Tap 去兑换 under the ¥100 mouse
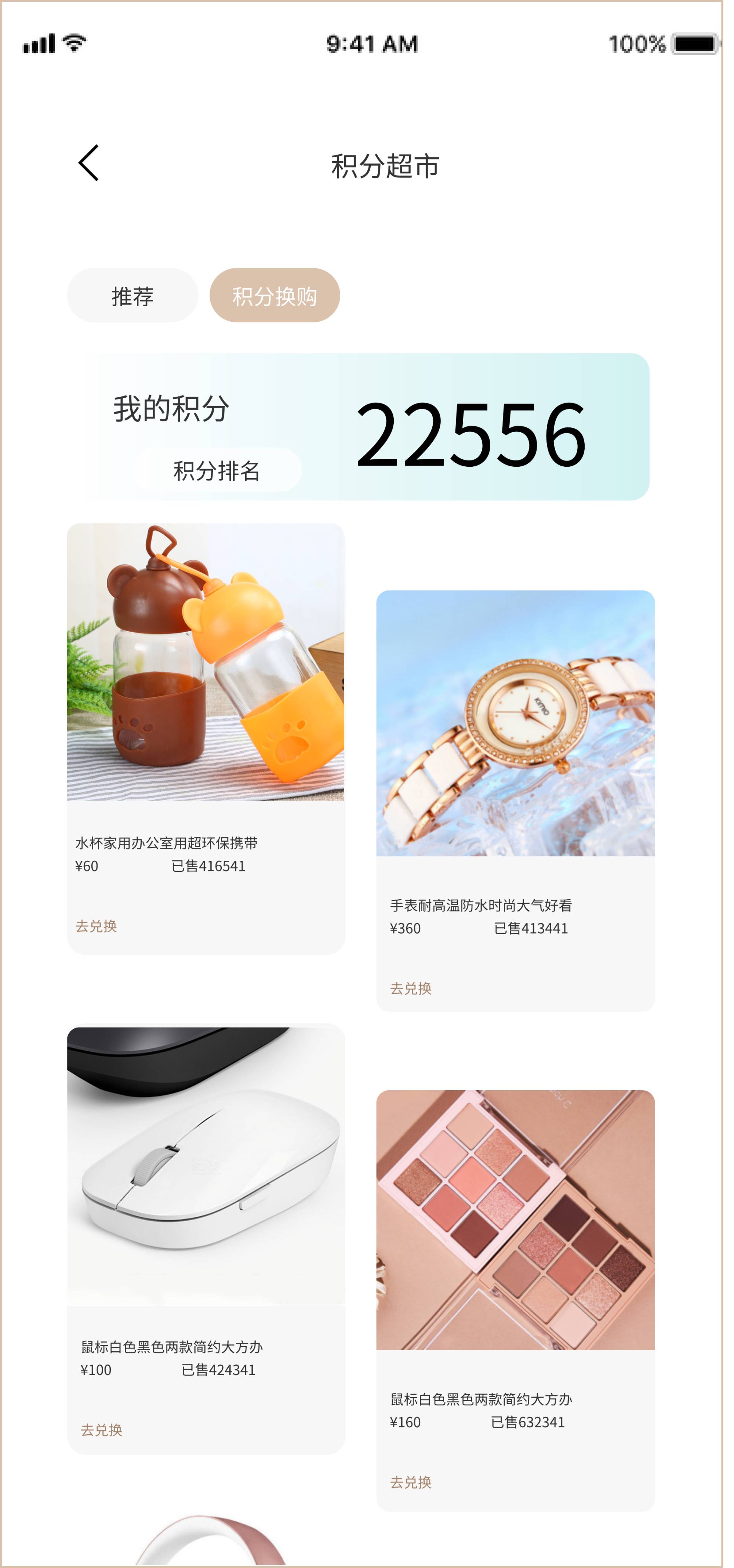Image resolution: width=734 pixels, height=1568 pixels. (102, 1430)
